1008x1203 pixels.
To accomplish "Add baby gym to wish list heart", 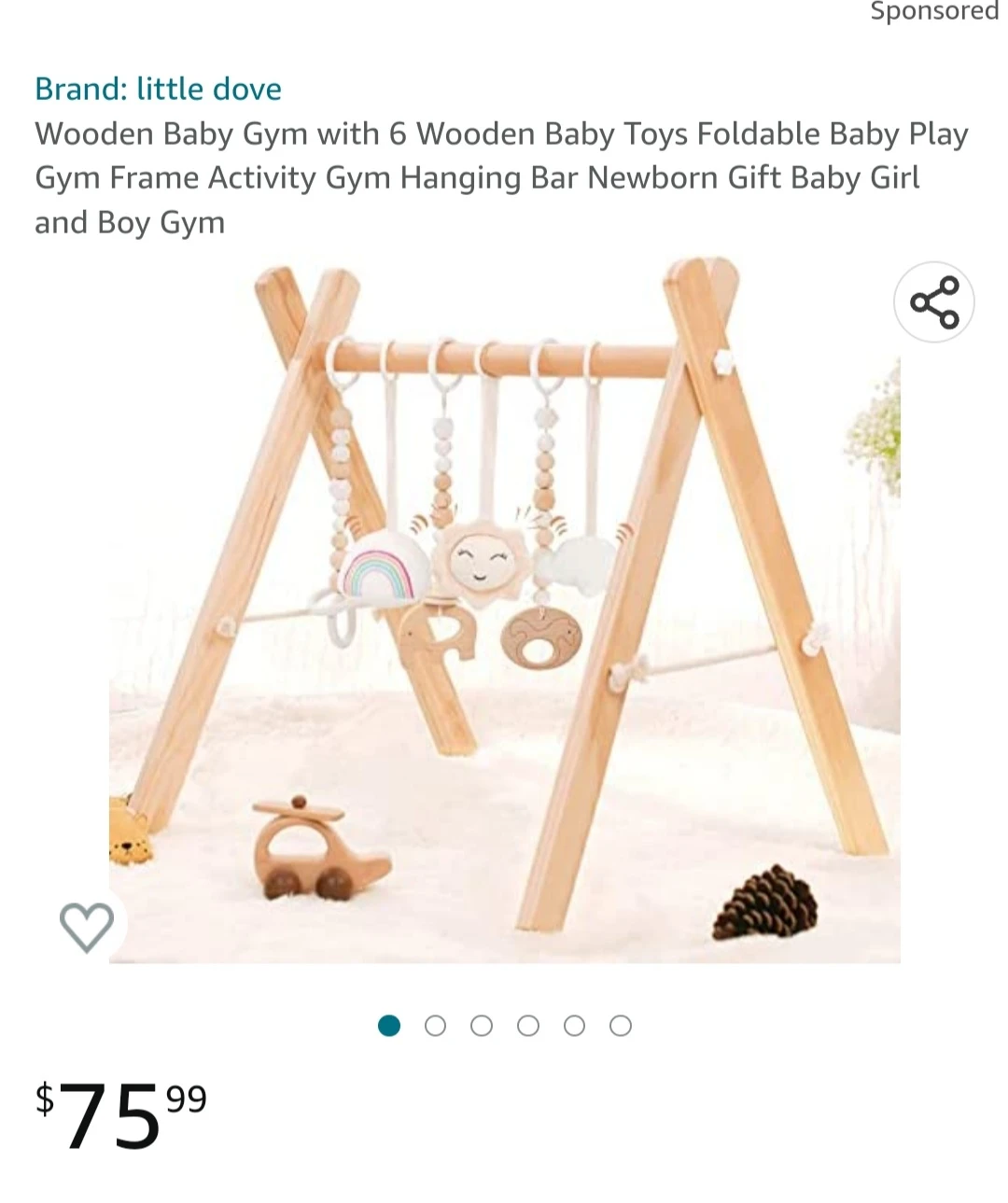I will pyautogui.click(x=87, y=926).
